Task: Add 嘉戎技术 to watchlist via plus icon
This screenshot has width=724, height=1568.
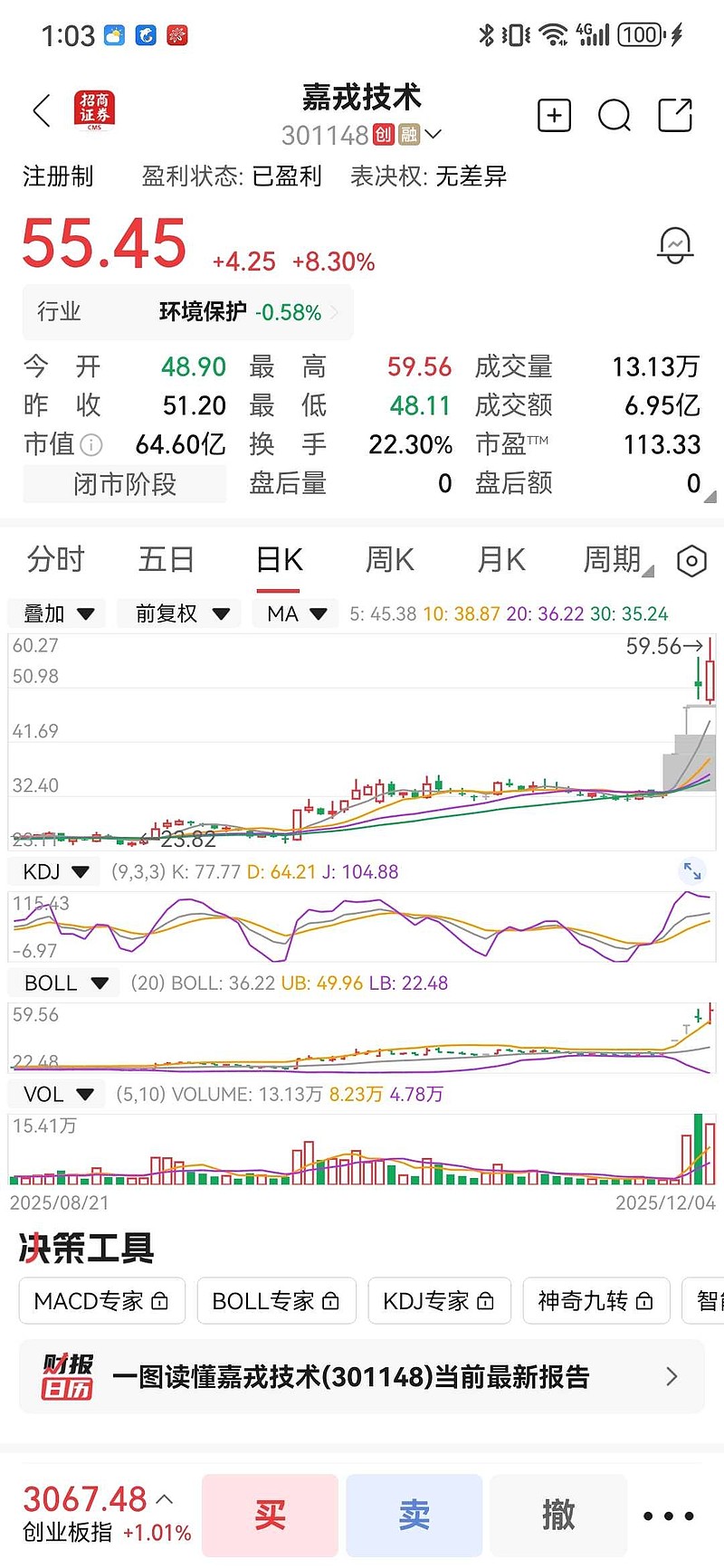Action: [554, 116]
